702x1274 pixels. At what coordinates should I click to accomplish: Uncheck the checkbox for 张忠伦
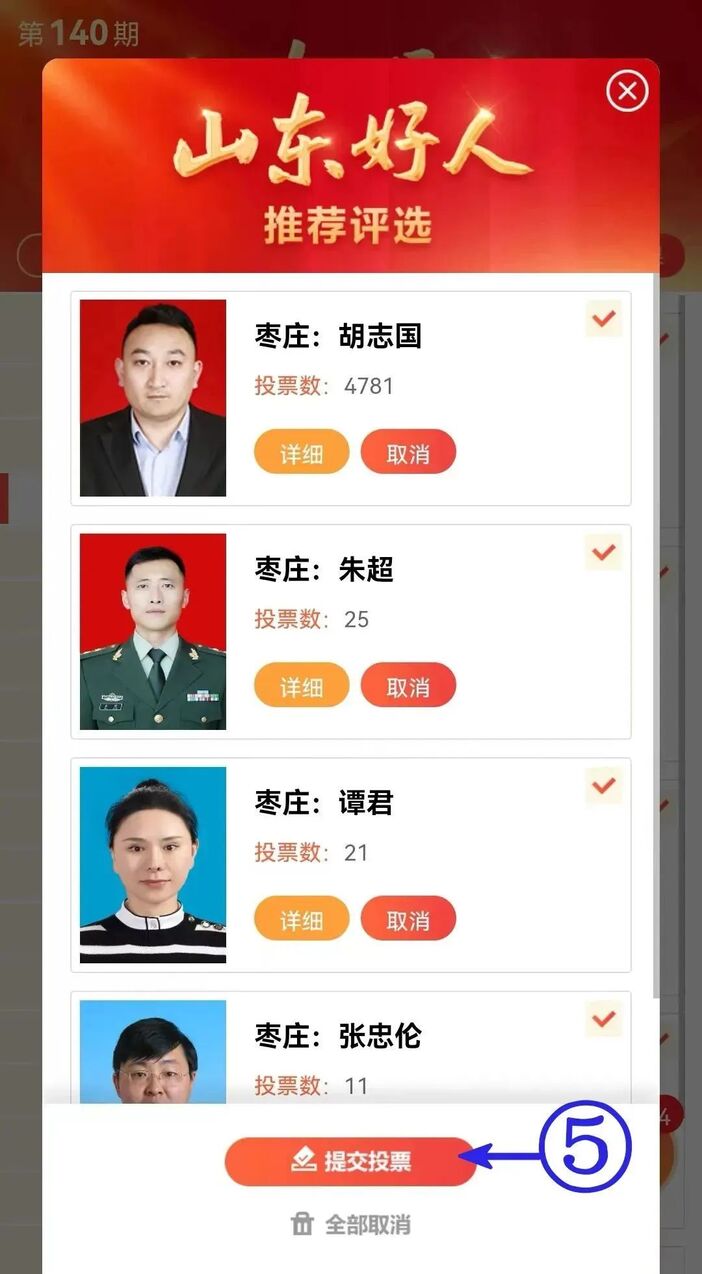603,1019
